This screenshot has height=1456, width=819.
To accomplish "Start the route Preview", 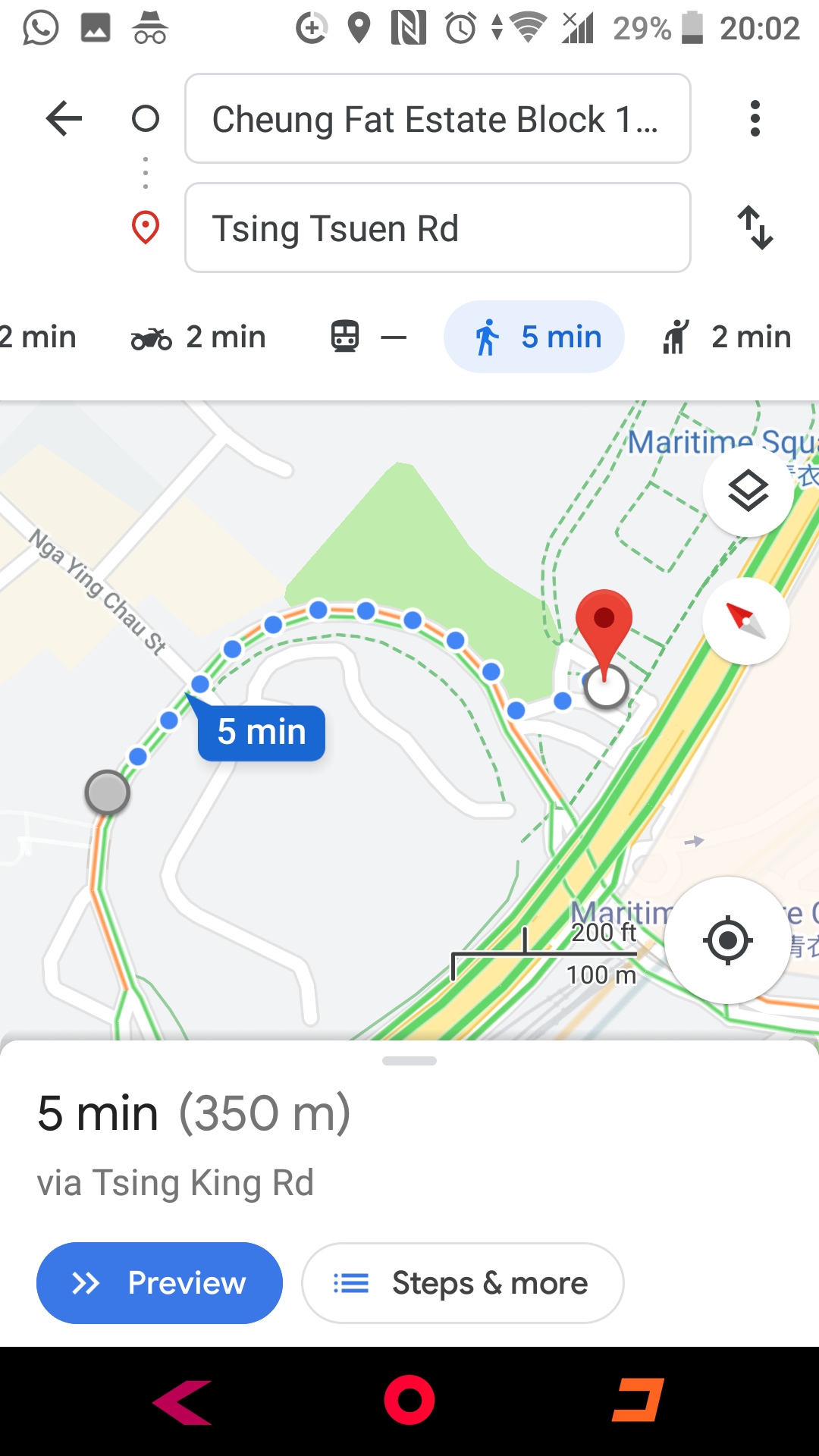I will [x=159, y=1283].
